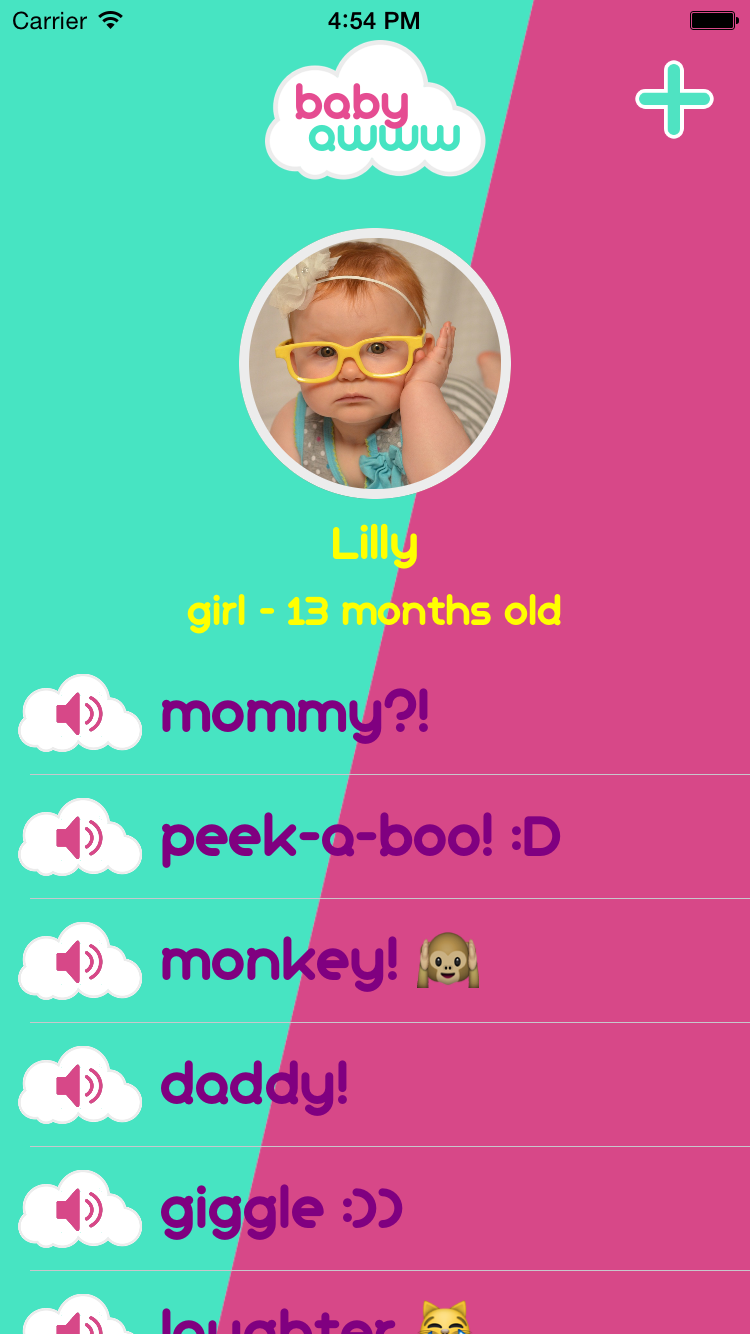Play the 'mommy?!' sound

pyautogui.click(x=80, y=714)
